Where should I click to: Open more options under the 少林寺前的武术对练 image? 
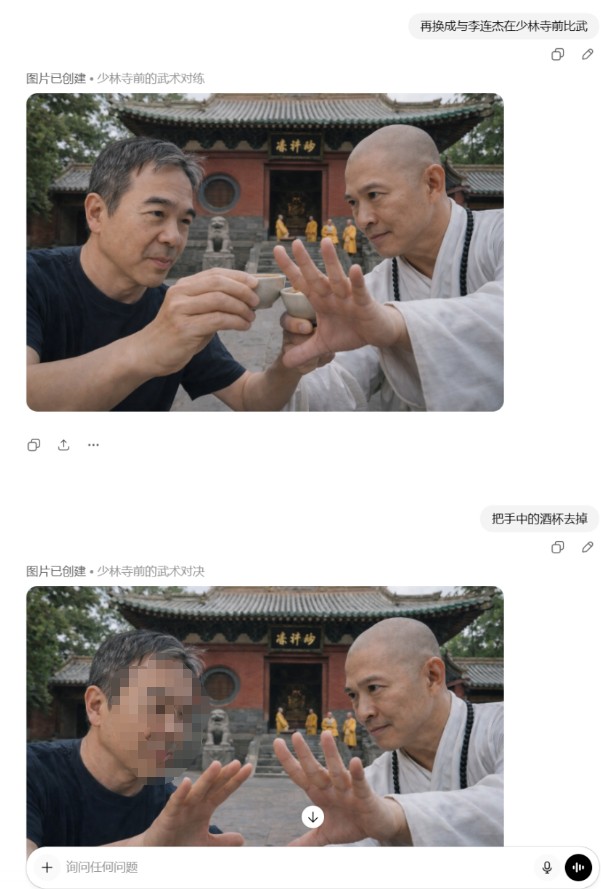tap(93, 445)
